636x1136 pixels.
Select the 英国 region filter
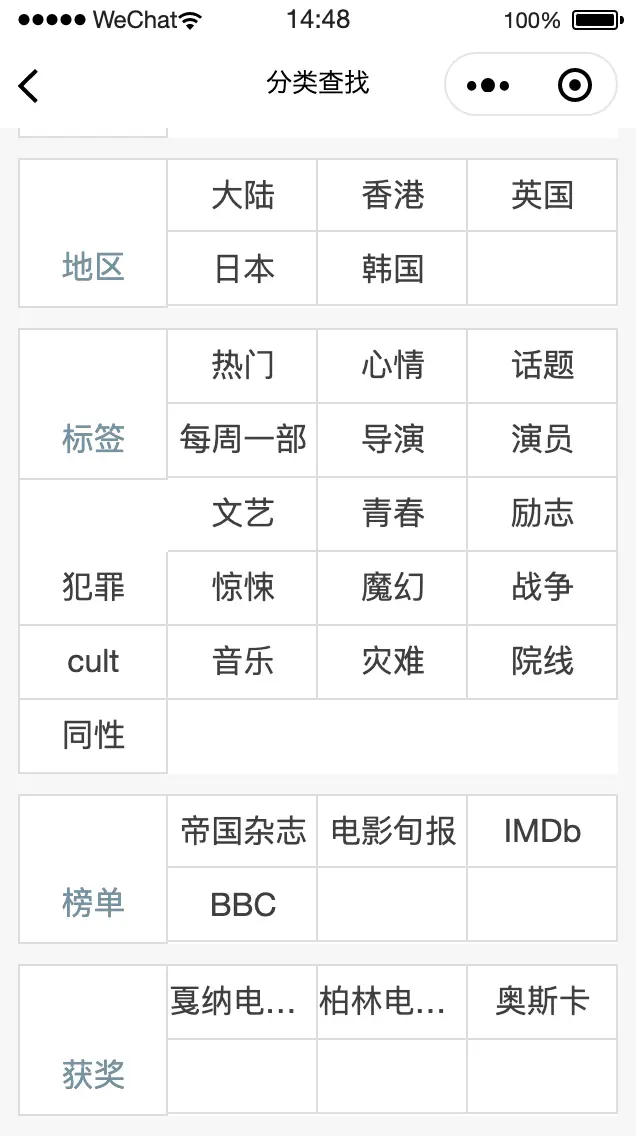[542, 195]
